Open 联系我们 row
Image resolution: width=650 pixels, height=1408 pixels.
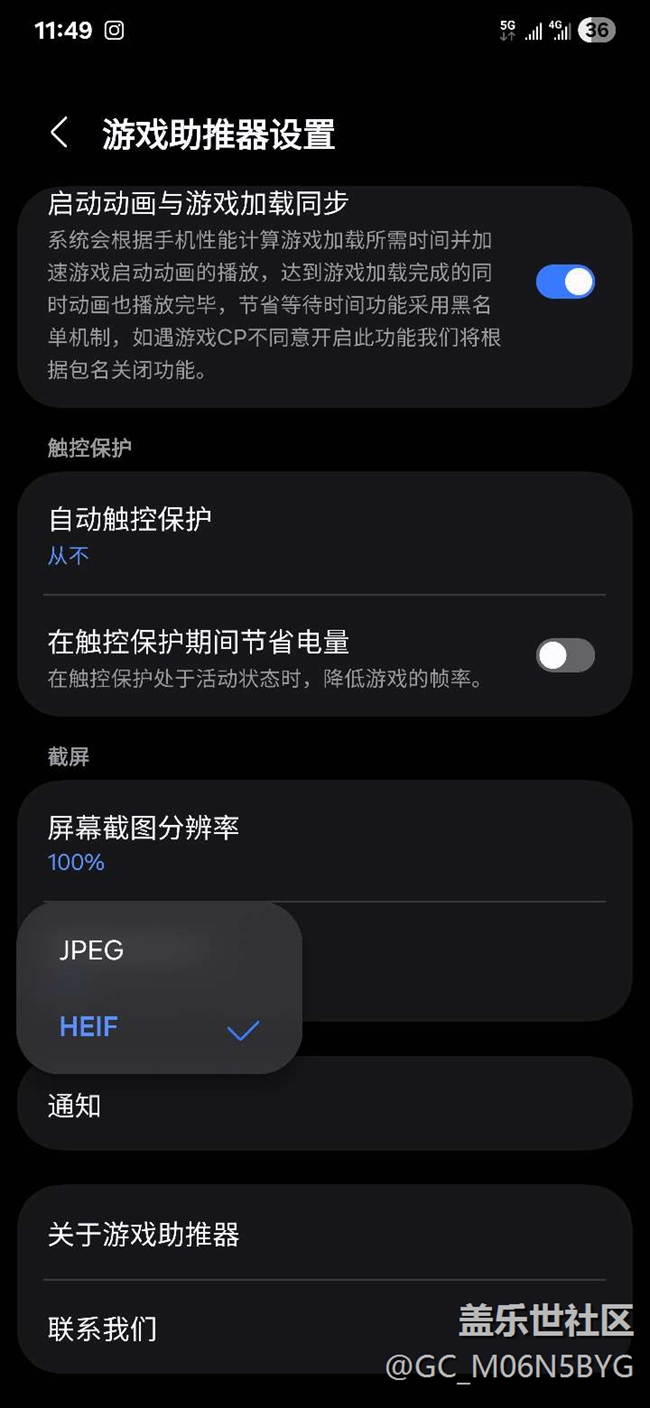pyautogui.click(x=325, y=1328)
